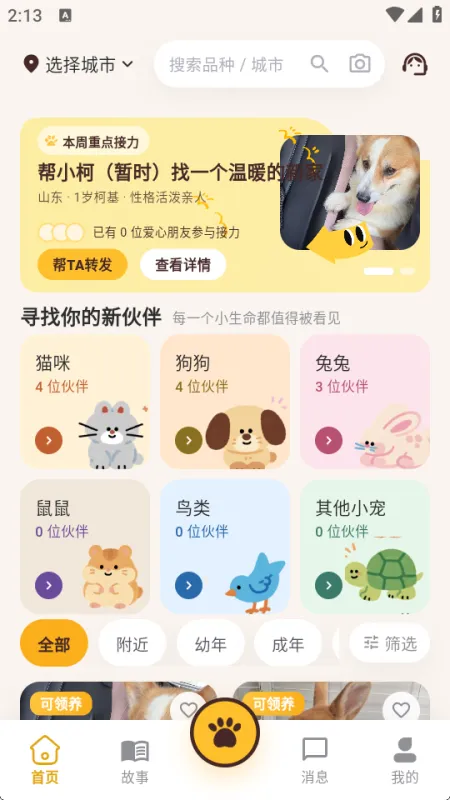Switch to the 故事 tab
This screenshot has width=450, height=800.
click(x=135, y=760)
